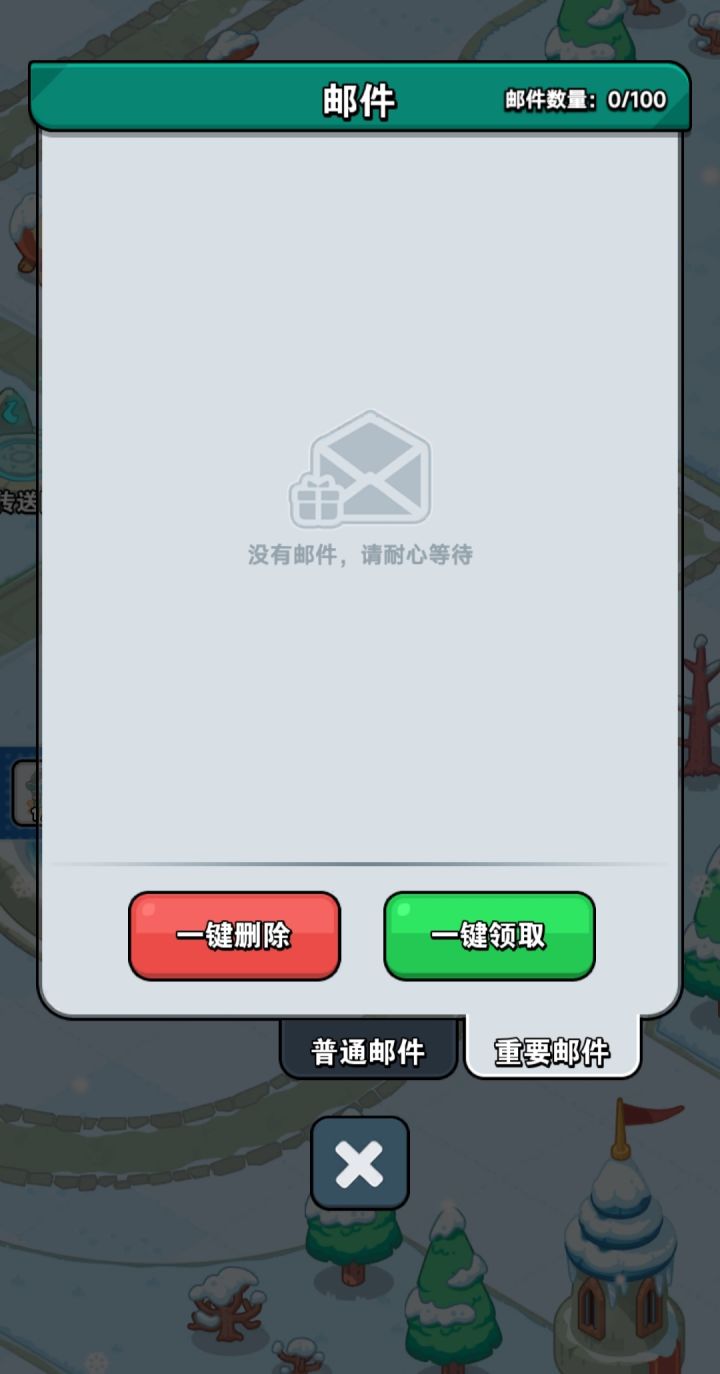The height and width of the screenshot is (1374, 720).
Task: Tap the gift box icon beside the envelope
Action: (320, 500)
